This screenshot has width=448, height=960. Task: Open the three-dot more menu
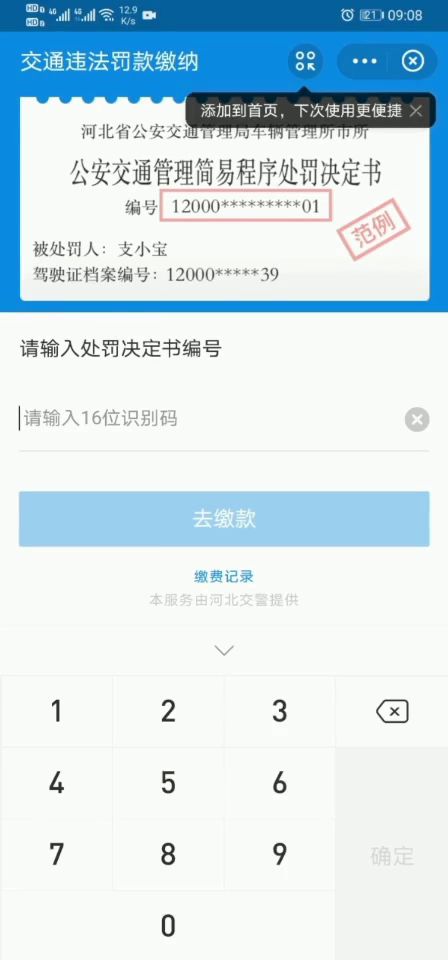pyautogui.click(x=365, y=61)
